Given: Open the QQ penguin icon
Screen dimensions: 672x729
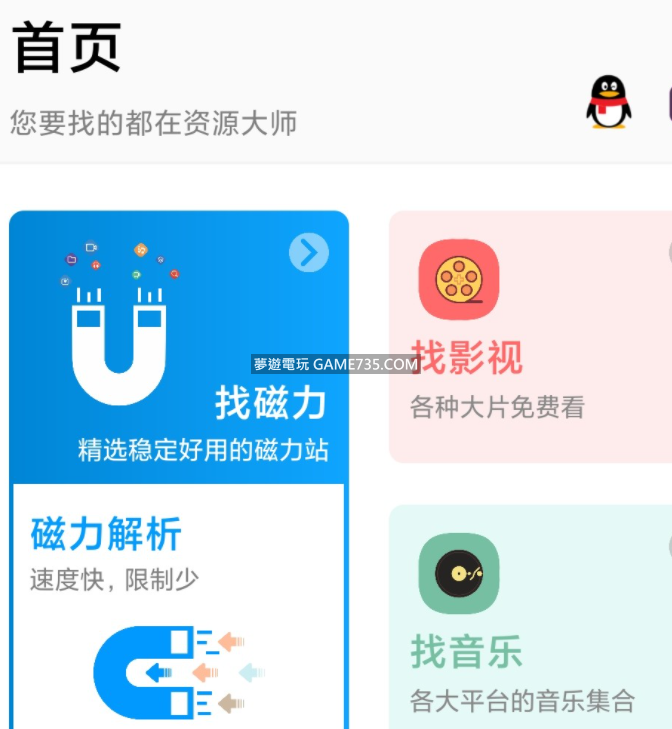Looking at the screenshot, I should click(608, 102).
